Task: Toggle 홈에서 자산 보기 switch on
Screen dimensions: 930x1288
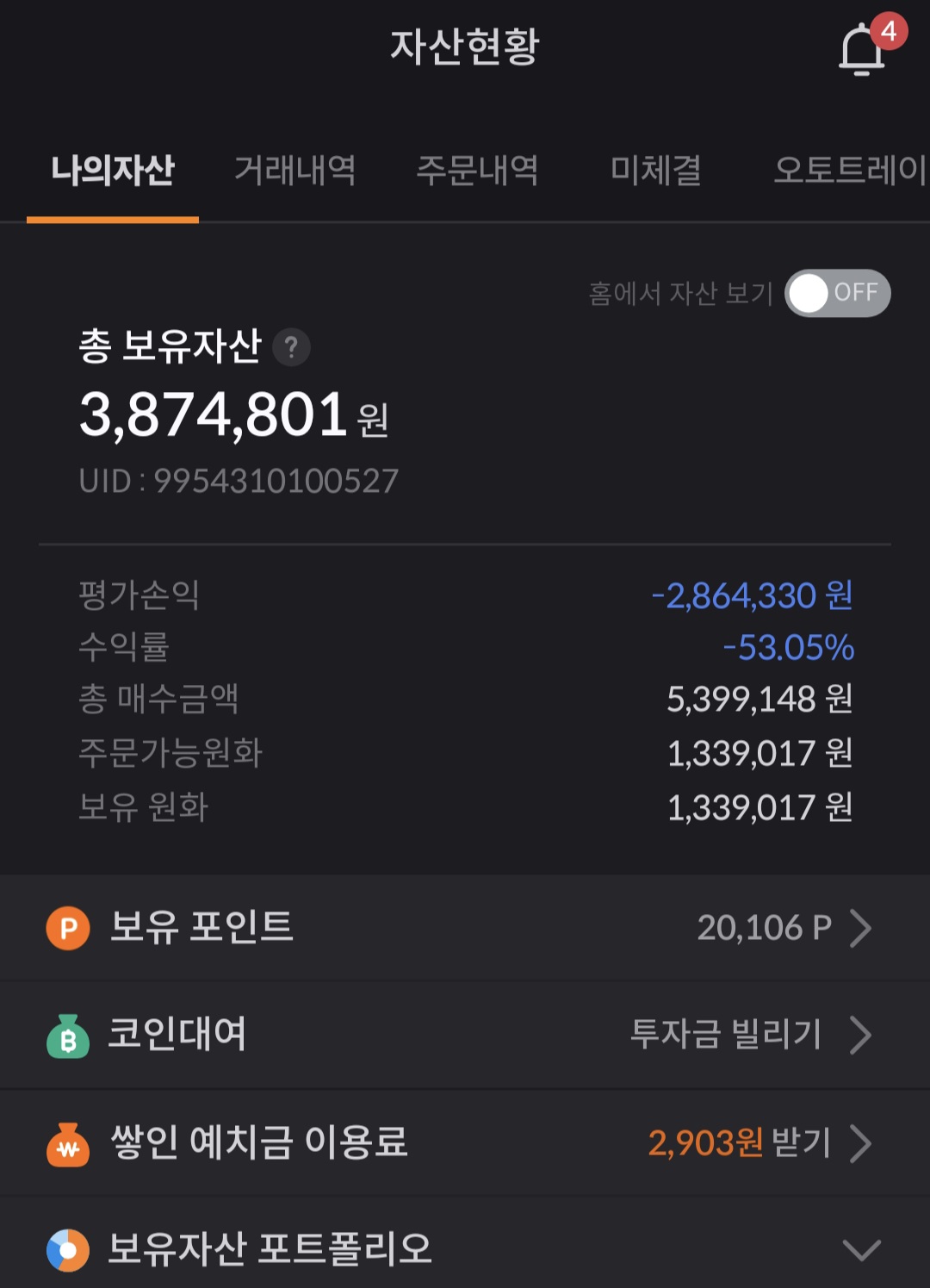Action: pos(837,293)
